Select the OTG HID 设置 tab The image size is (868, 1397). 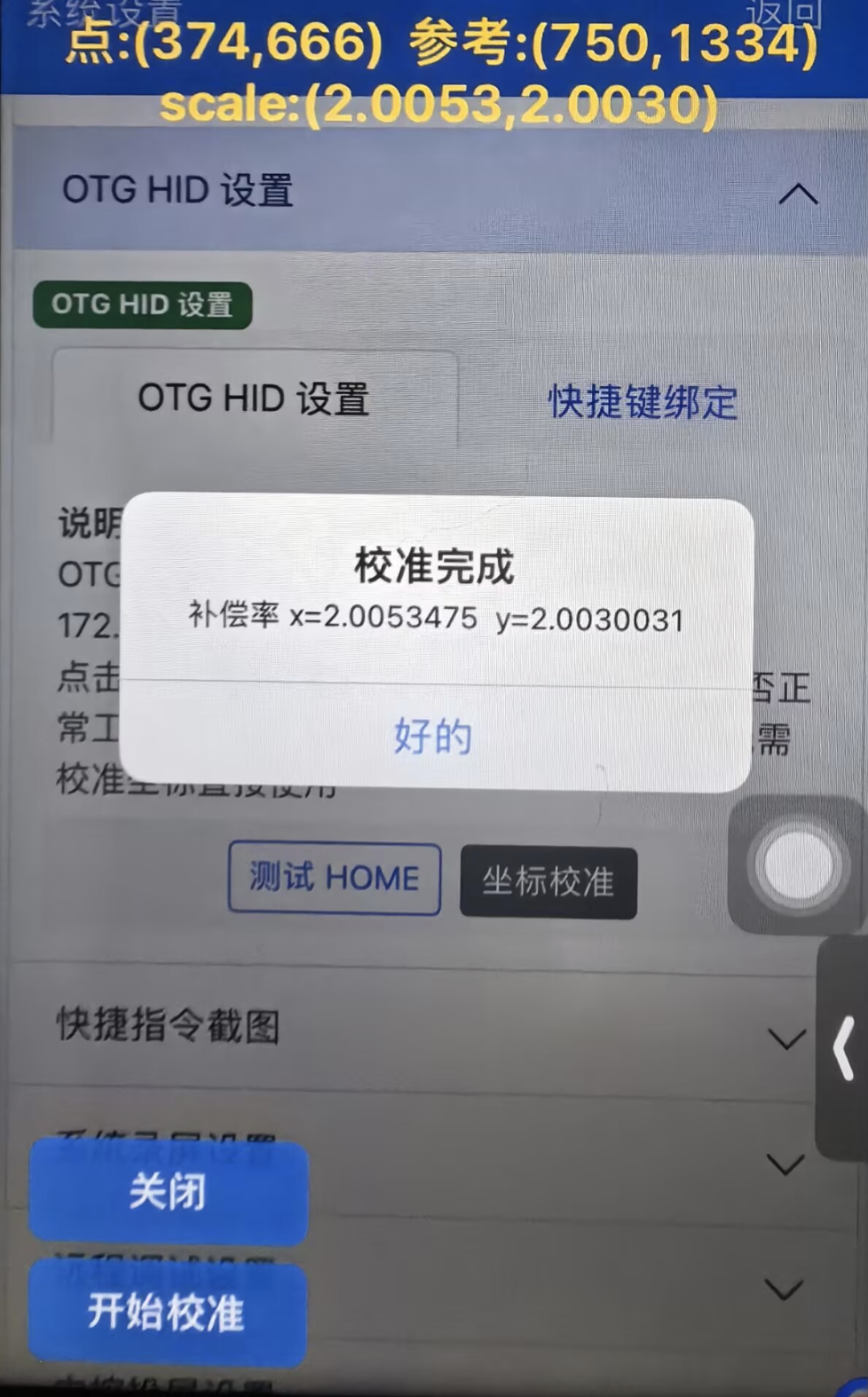[254, 399]
